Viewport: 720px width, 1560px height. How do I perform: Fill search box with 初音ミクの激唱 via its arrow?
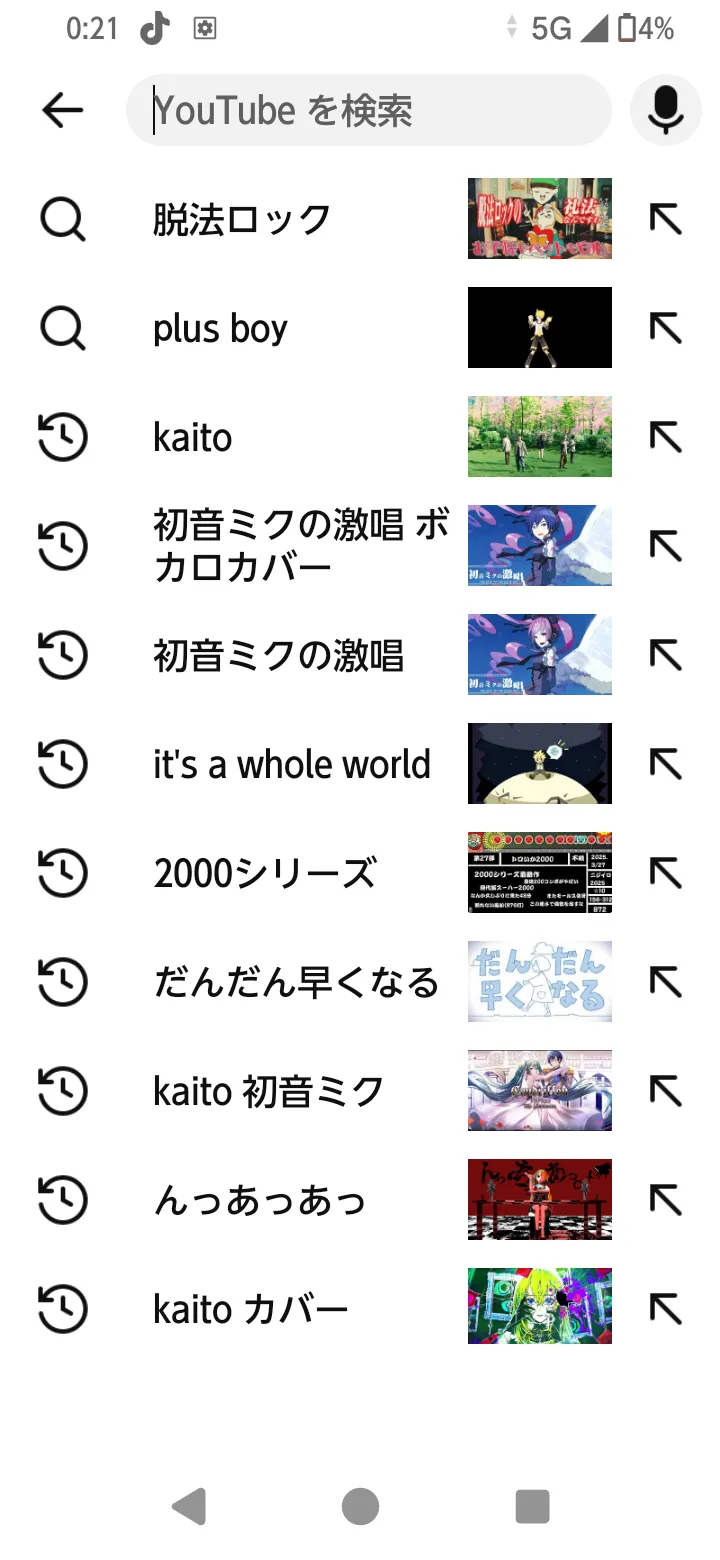[x=665, y=655]
